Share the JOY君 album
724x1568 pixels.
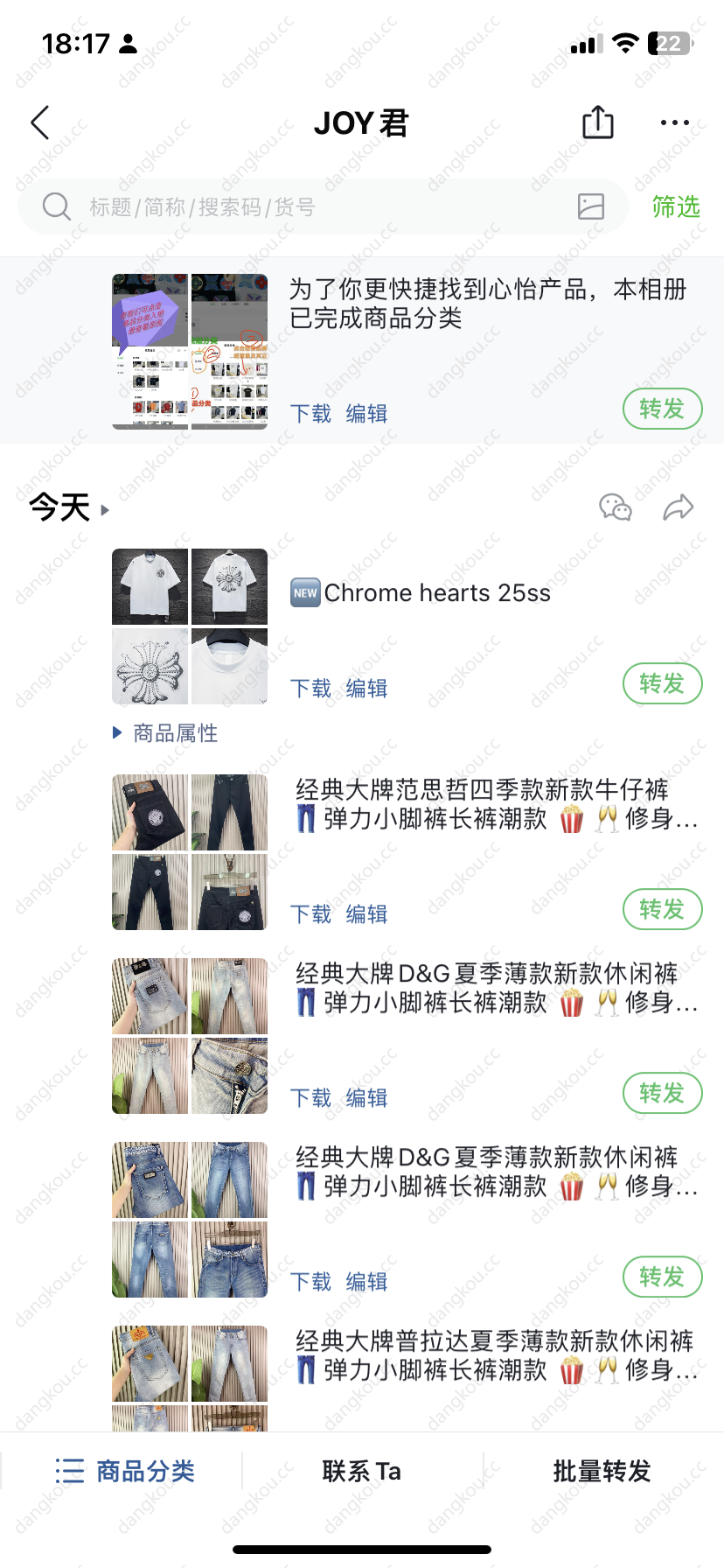(598, 122)
